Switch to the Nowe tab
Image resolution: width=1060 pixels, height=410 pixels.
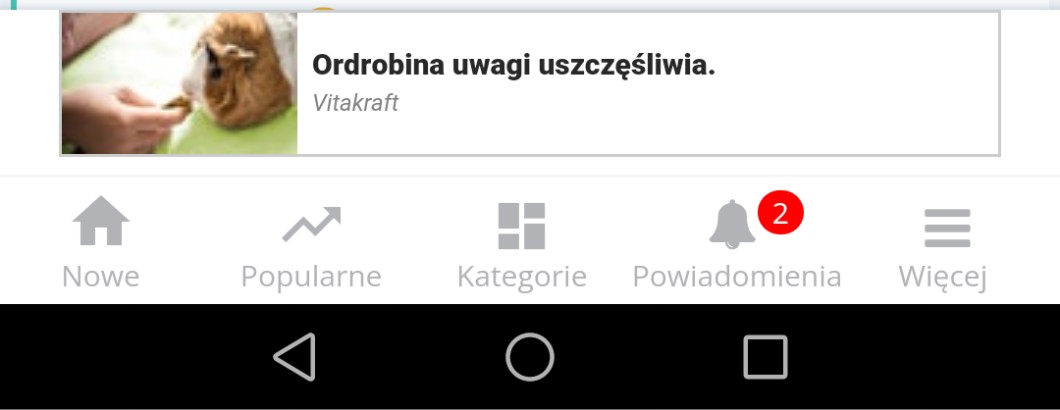tap(101, 242)
